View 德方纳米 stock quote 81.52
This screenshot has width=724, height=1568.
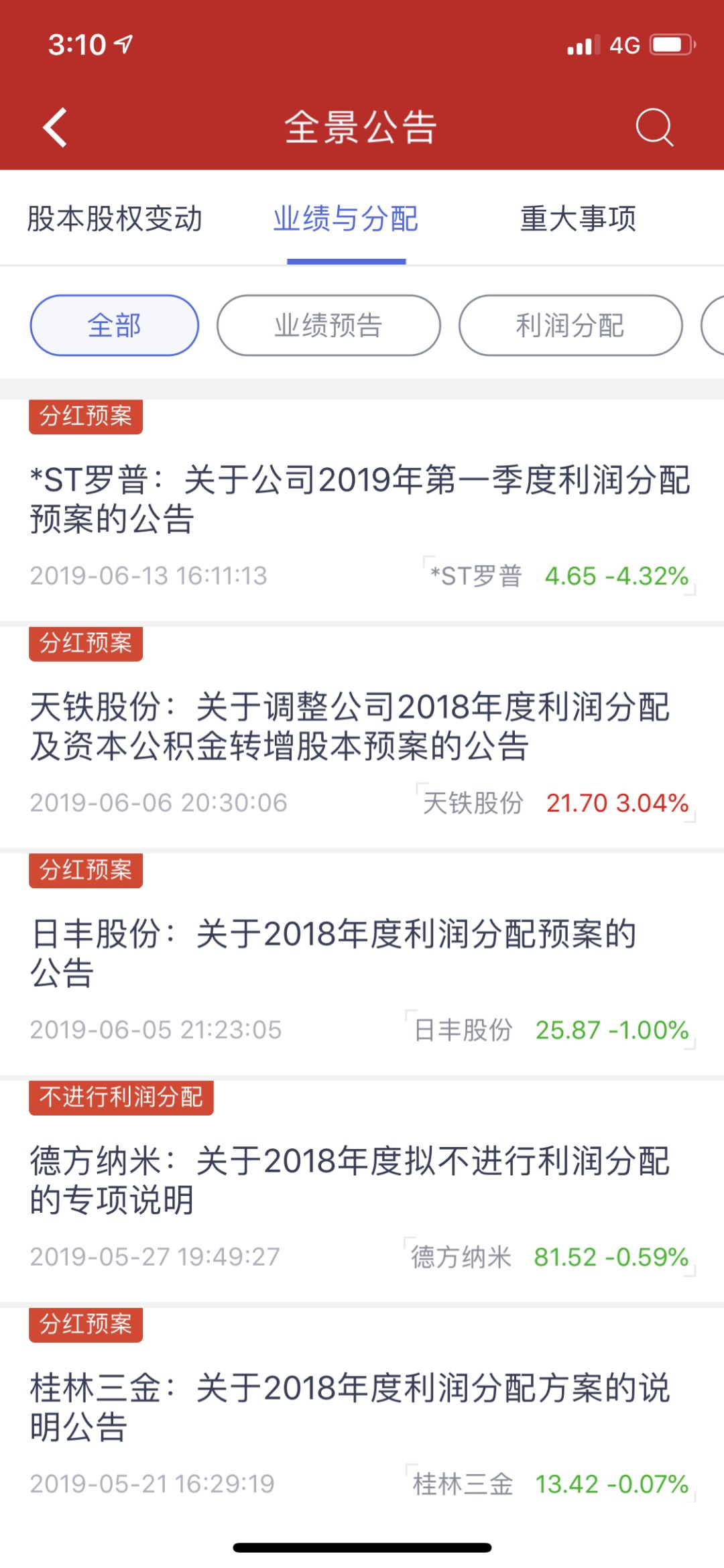tap(549, 1257)
